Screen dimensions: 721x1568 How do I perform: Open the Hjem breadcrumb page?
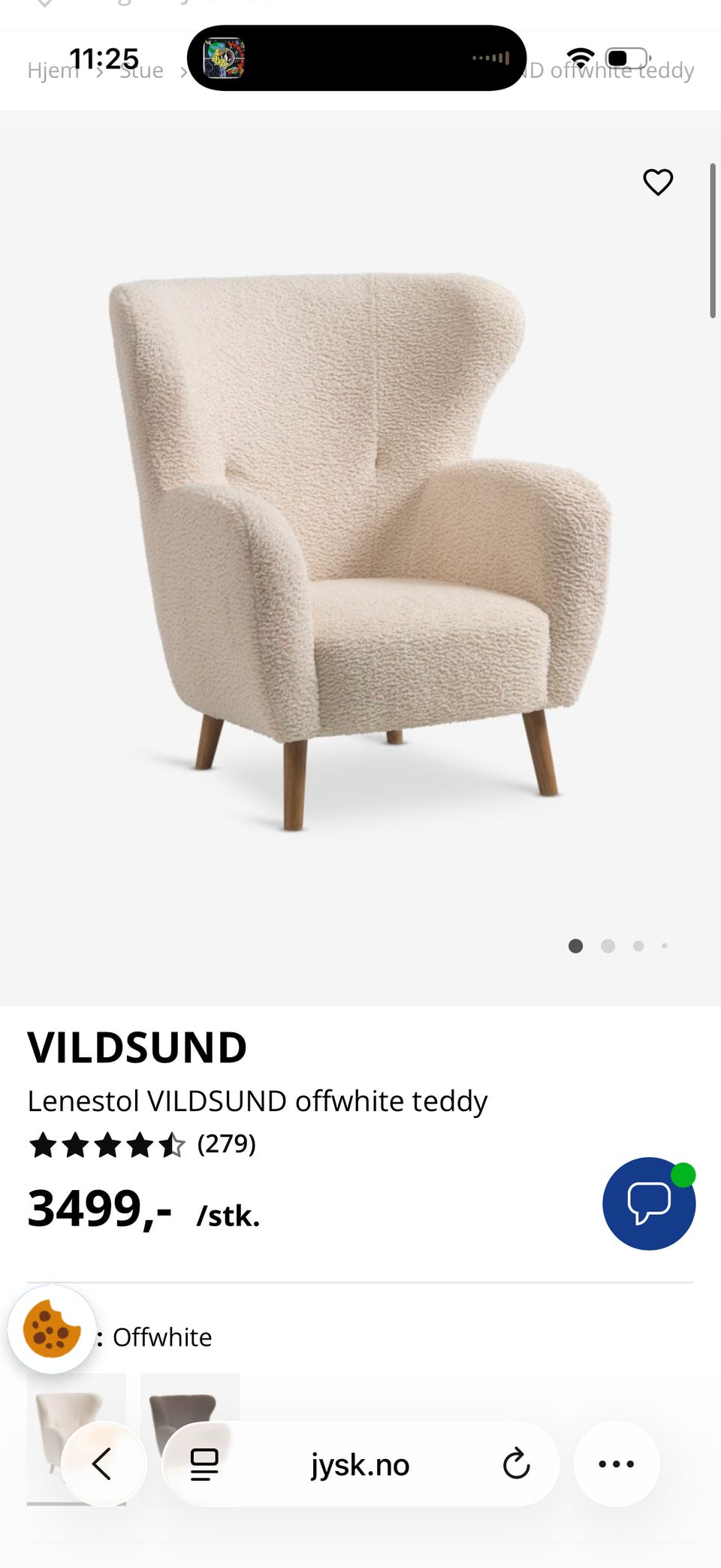tap(53, 70)
